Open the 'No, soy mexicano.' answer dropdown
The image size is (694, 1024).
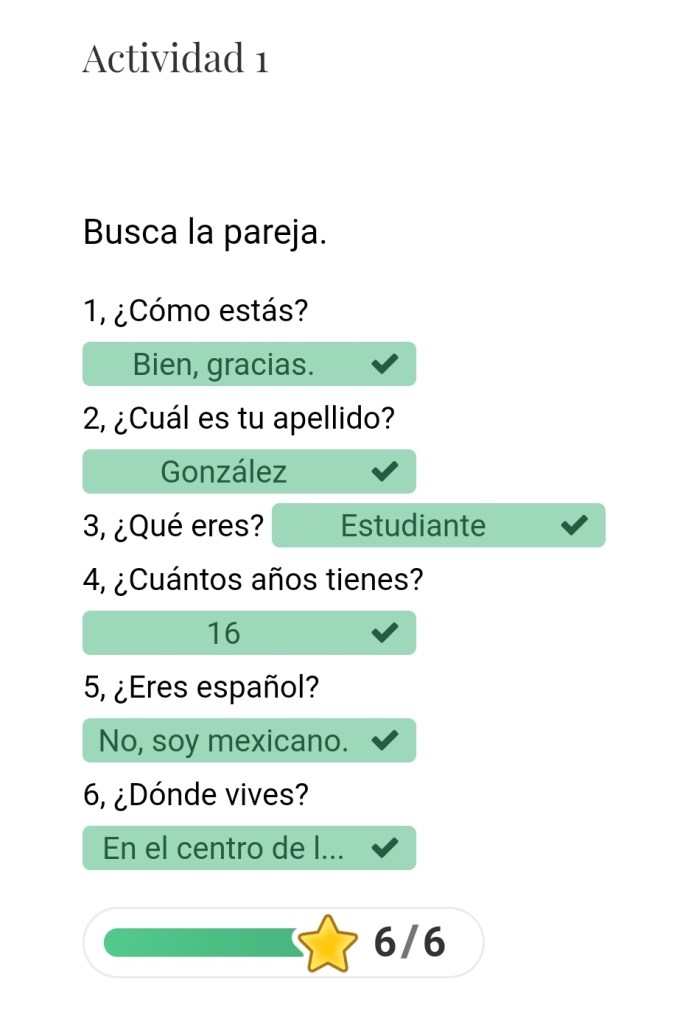pyautogui.click(x=248, y=741)
